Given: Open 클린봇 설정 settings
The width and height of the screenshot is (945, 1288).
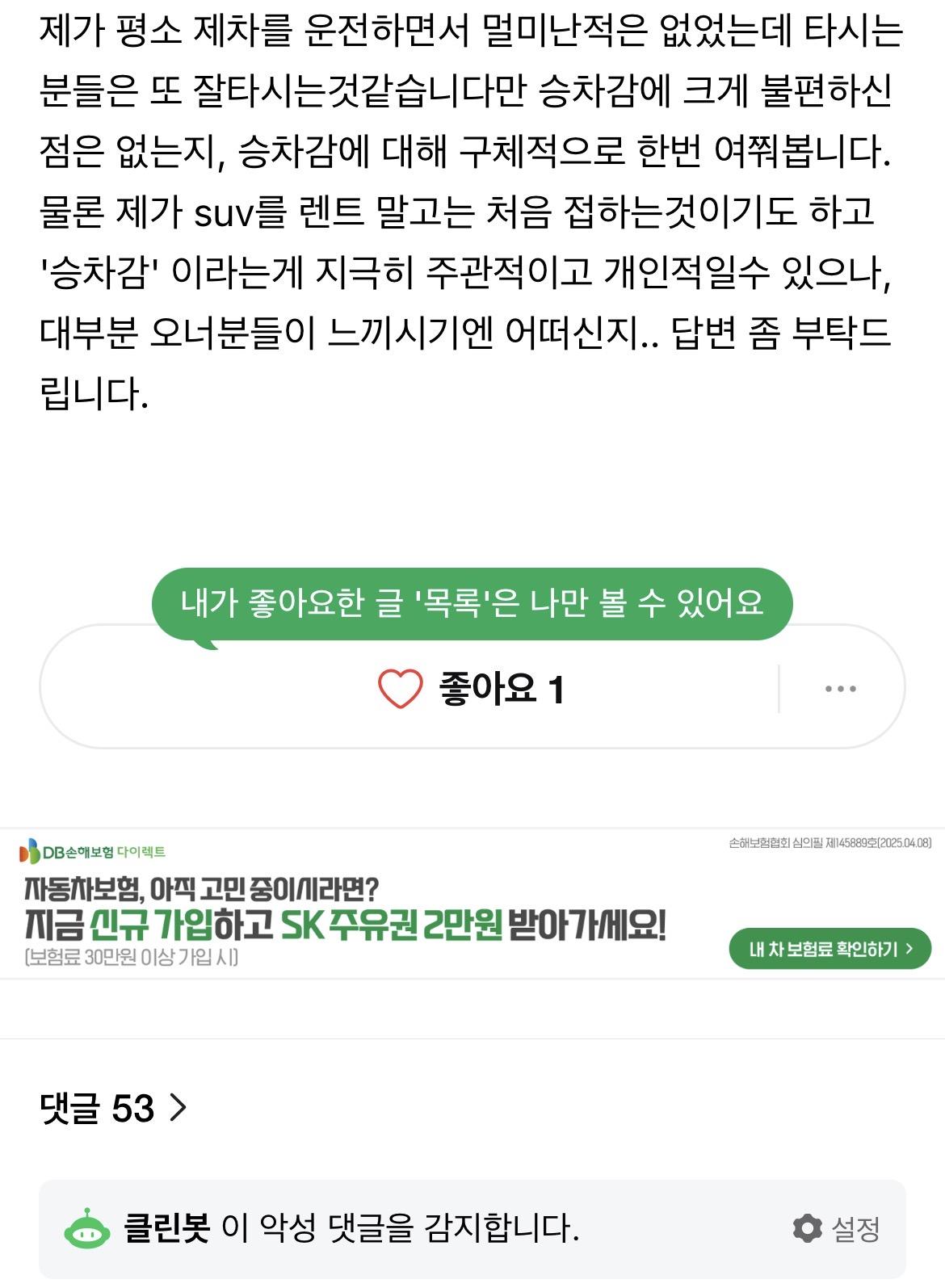Looking at the screenshot, I should (x=837, y=1228).
